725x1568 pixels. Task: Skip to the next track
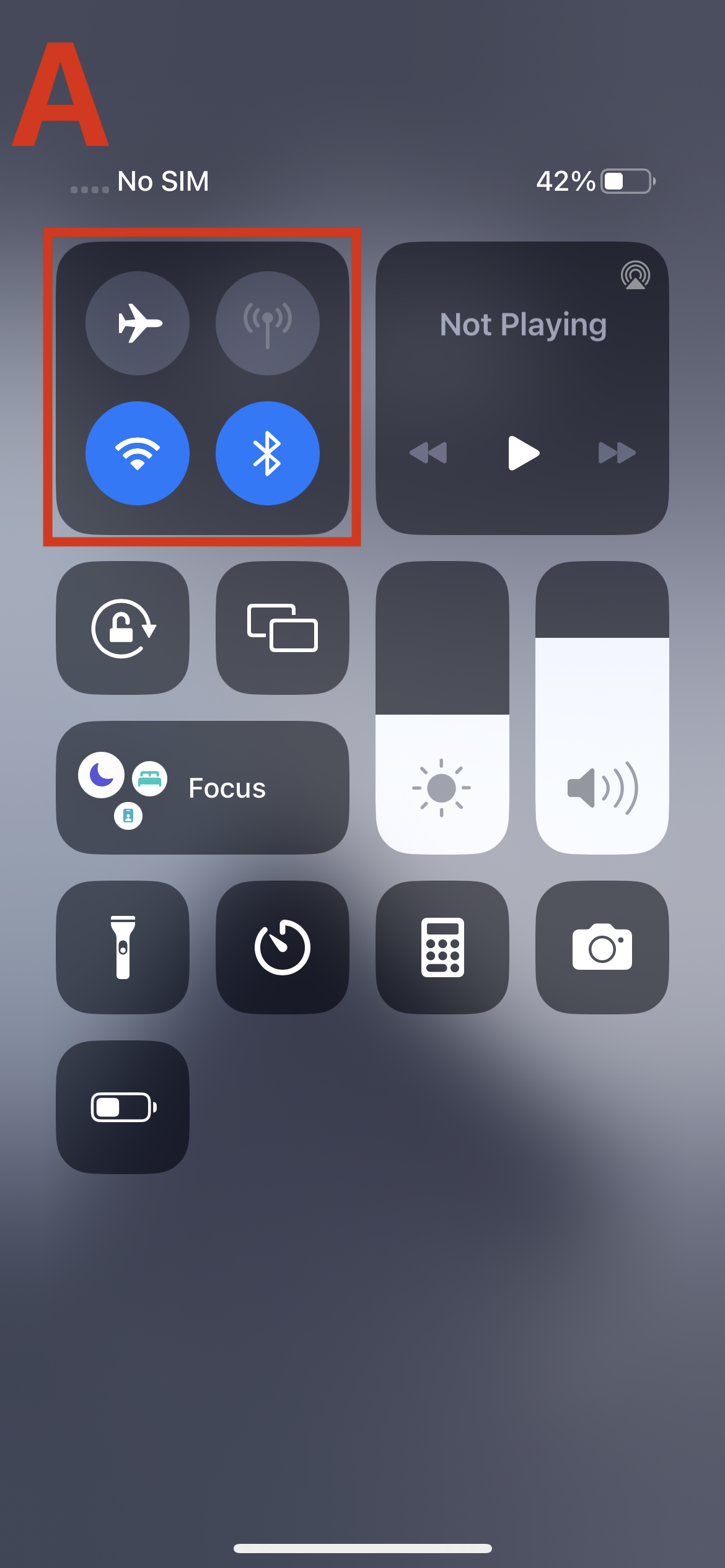tap(617, 453)
